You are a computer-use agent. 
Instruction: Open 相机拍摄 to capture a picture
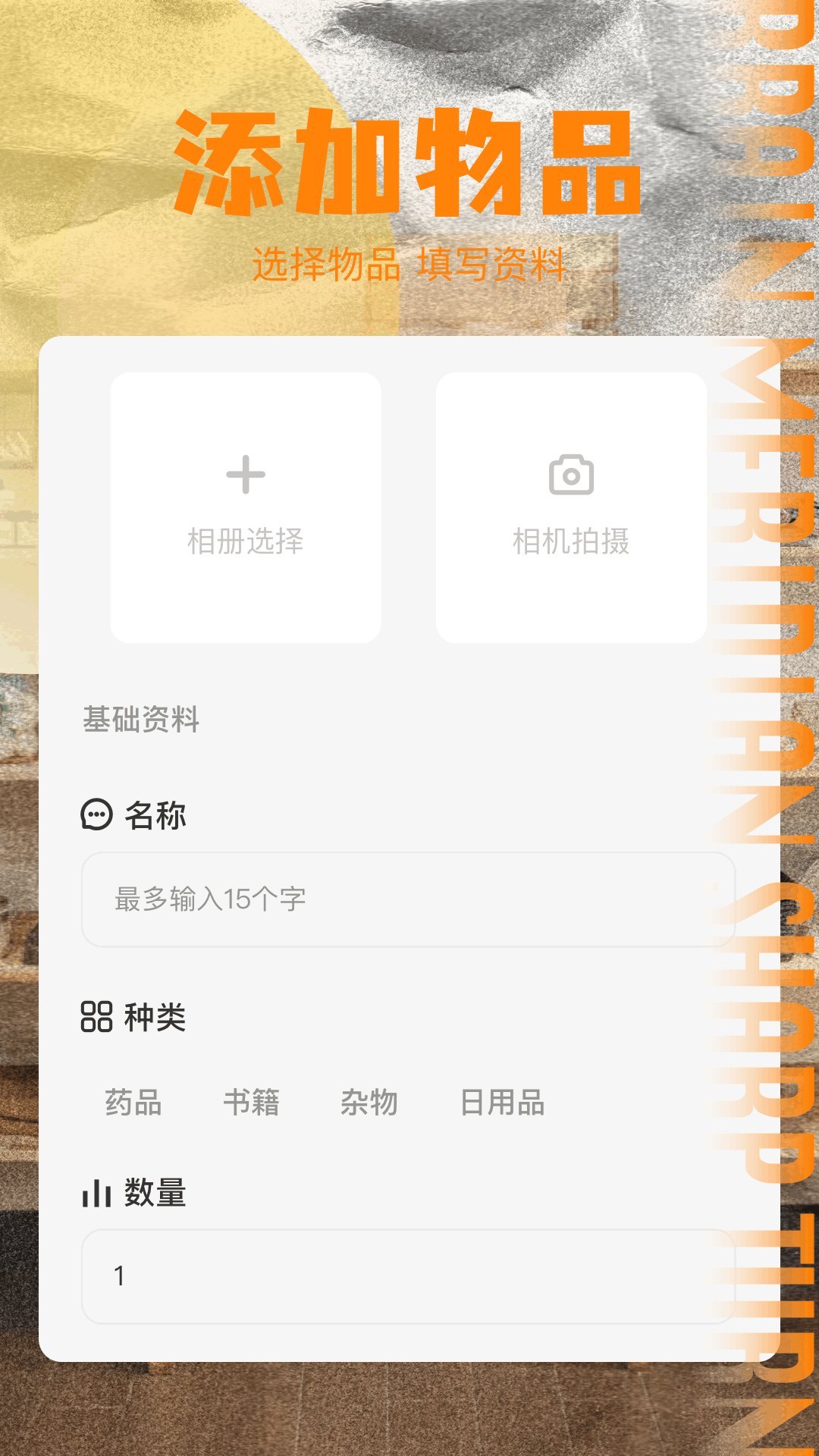[x=571, y=504]
